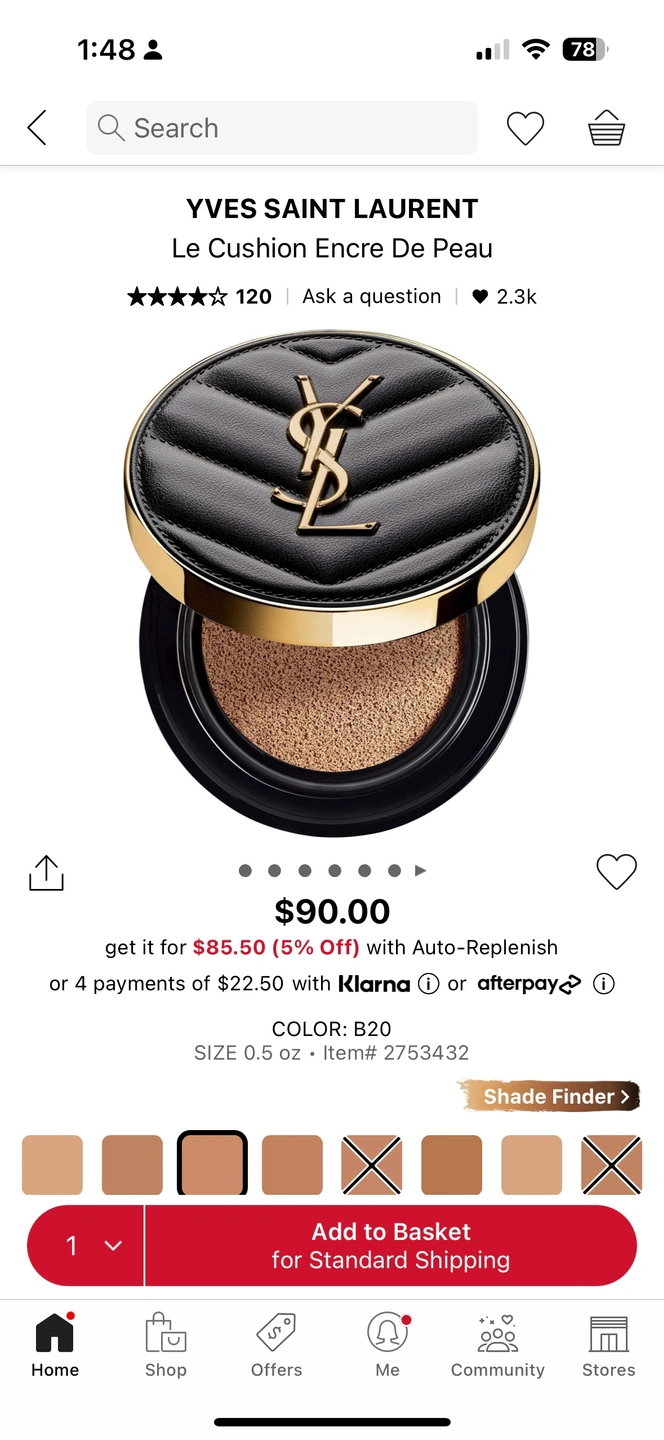This screenshot has width=664, height=1440.
Task: Open the quantity dropdown
Action: [87, 1245]
